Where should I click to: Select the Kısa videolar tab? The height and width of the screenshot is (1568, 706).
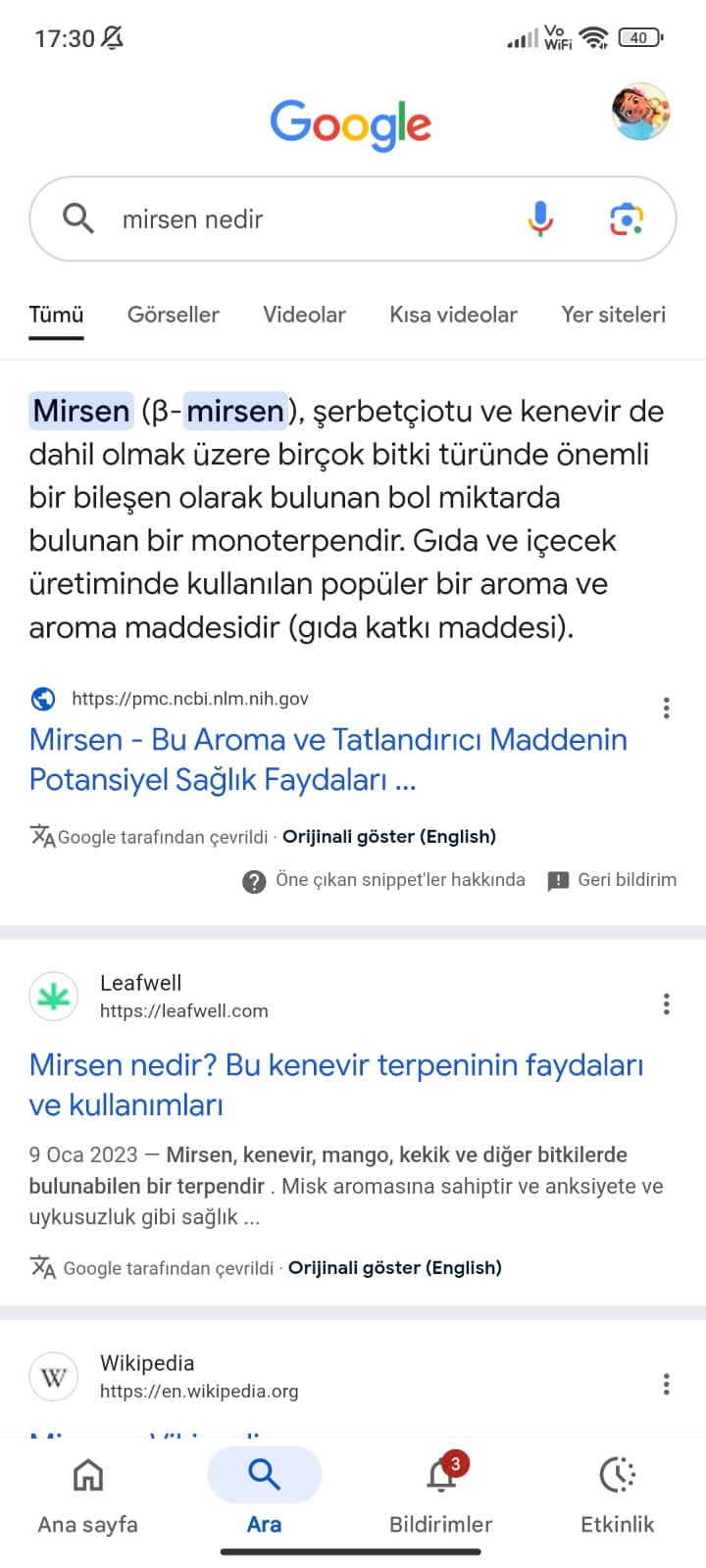pyautogui.click(x=453, y=315)
